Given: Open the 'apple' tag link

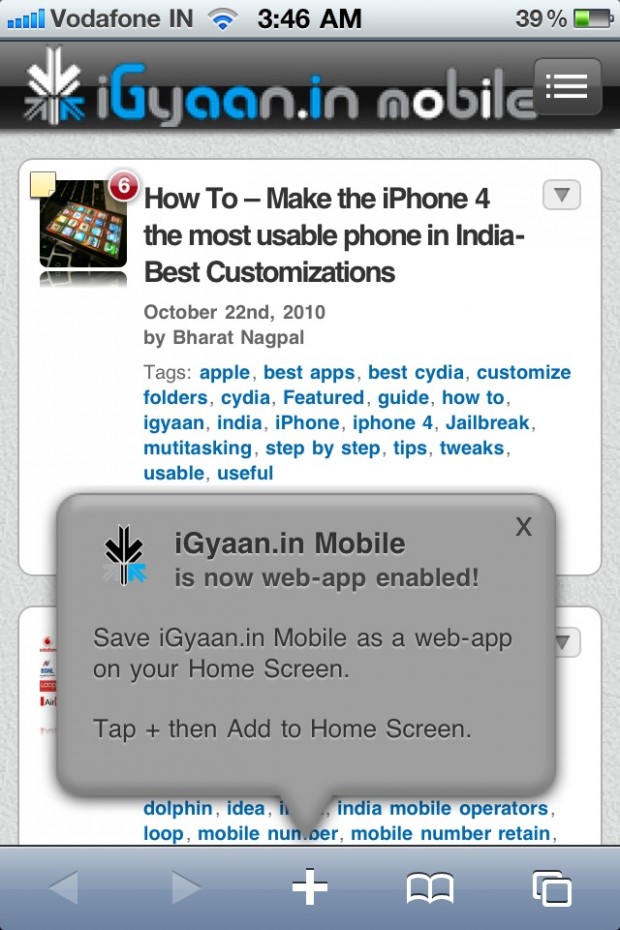Looking at the screenshot, I should (224, 372).
